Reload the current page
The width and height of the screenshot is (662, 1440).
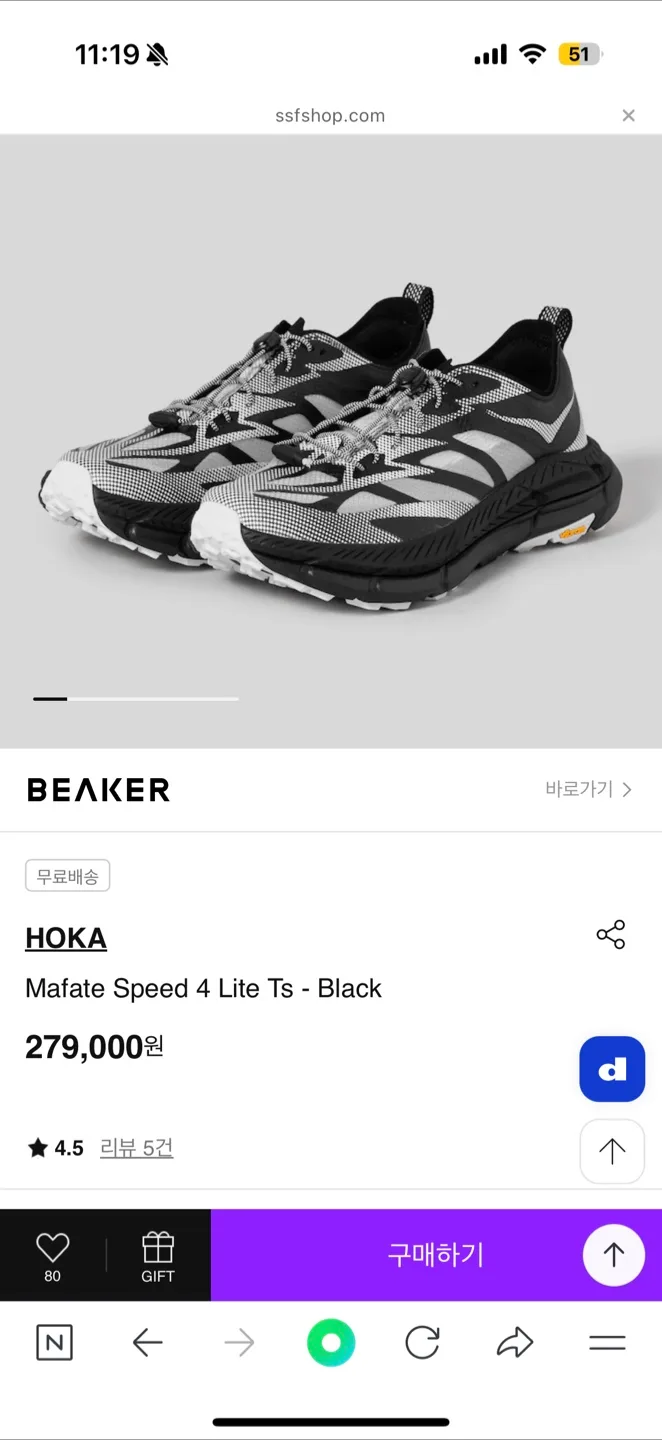pyautogui.click(x=422, y=1342)
